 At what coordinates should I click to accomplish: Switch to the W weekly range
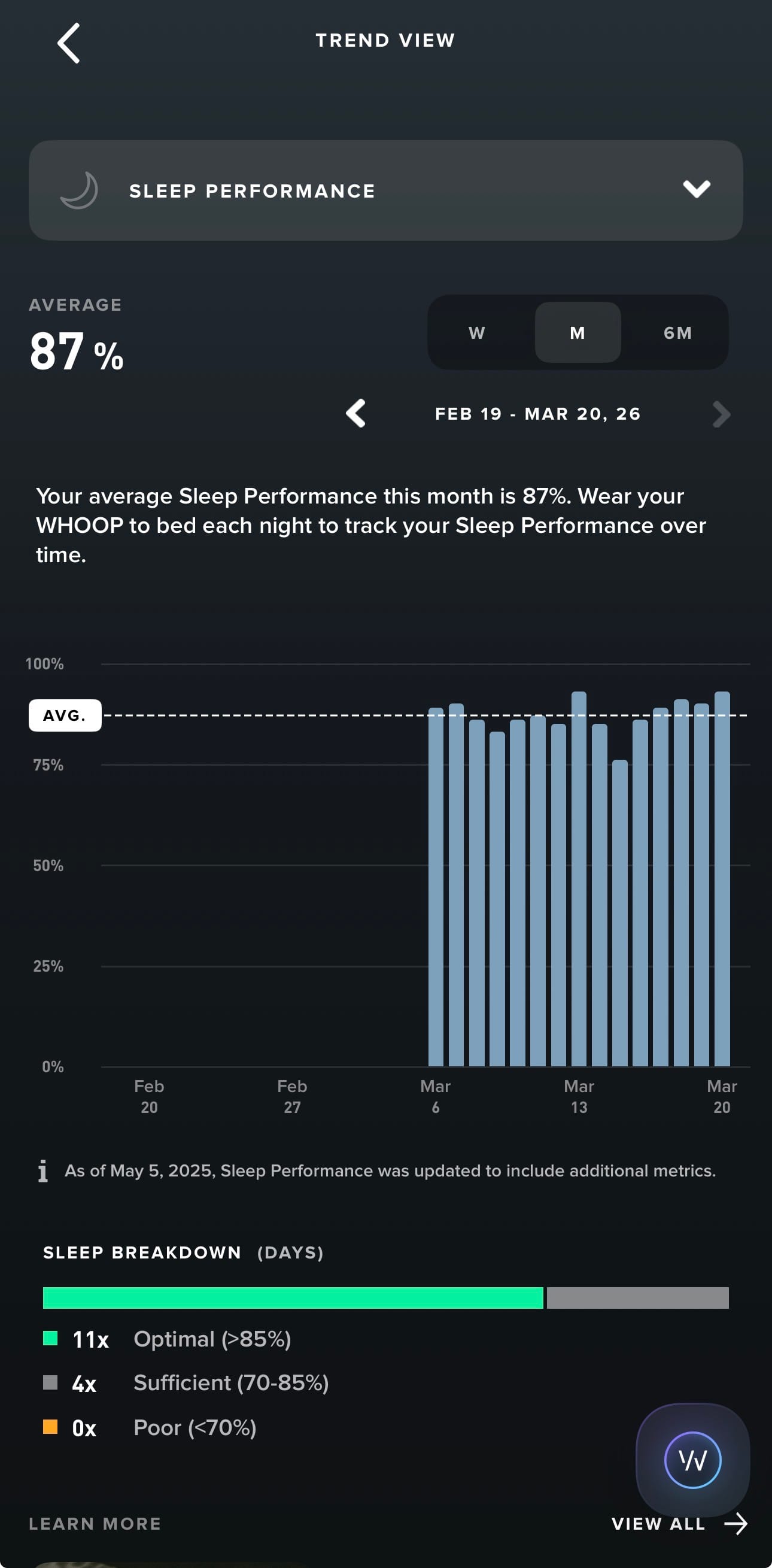point(477,333)
